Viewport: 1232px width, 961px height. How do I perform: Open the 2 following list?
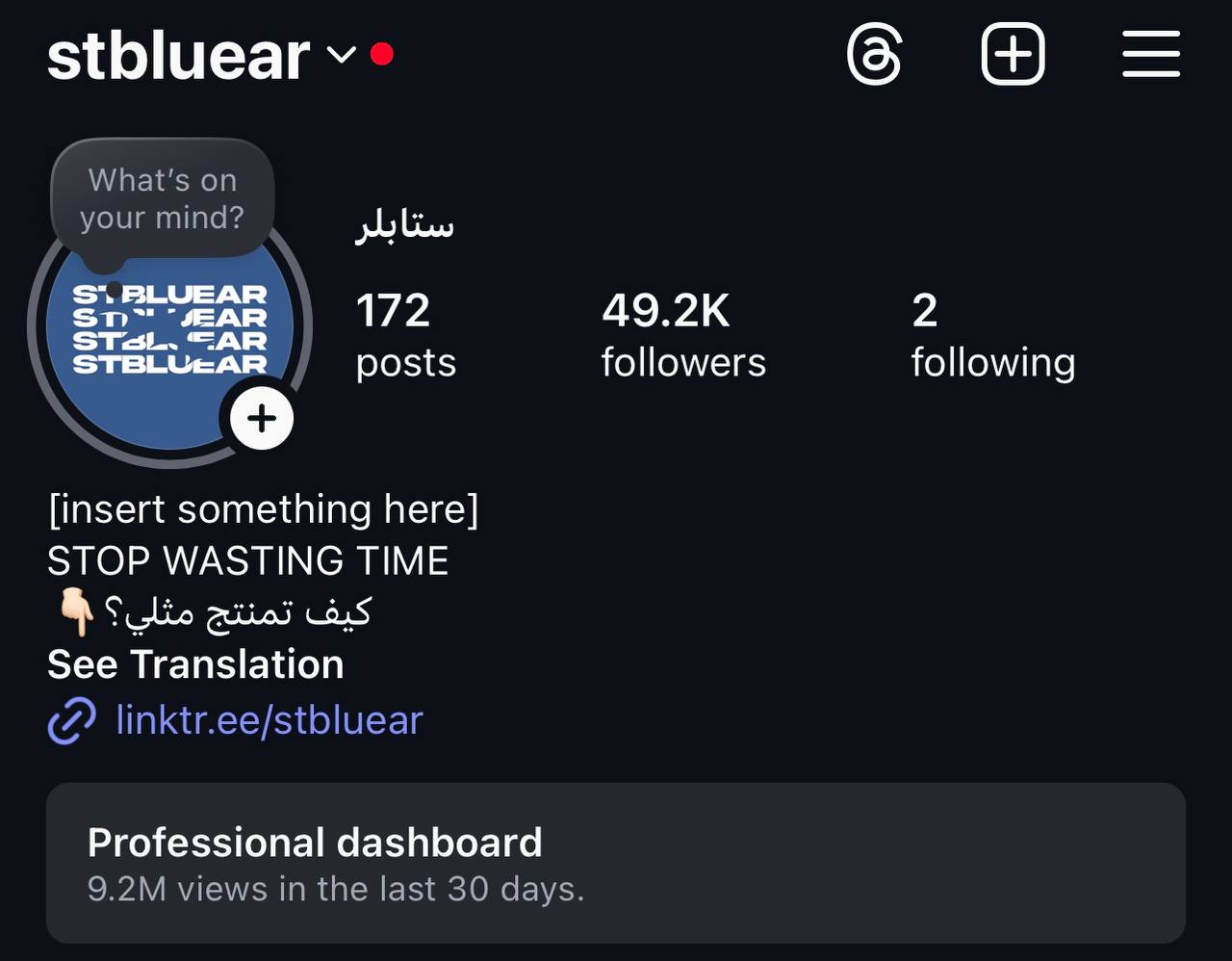pyautogui.click(x=992, y=336)
